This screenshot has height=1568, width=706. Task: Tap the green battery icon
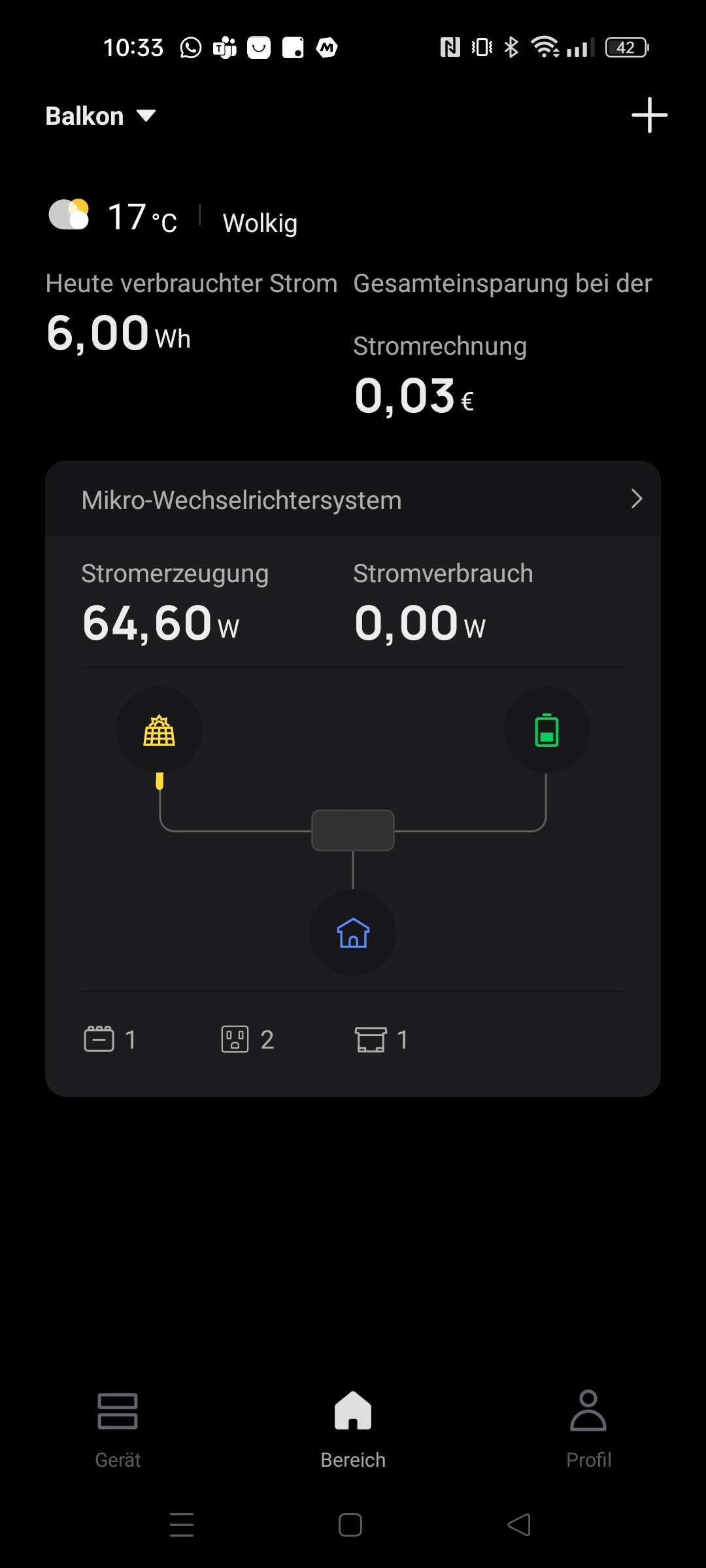tap(546, 730)
